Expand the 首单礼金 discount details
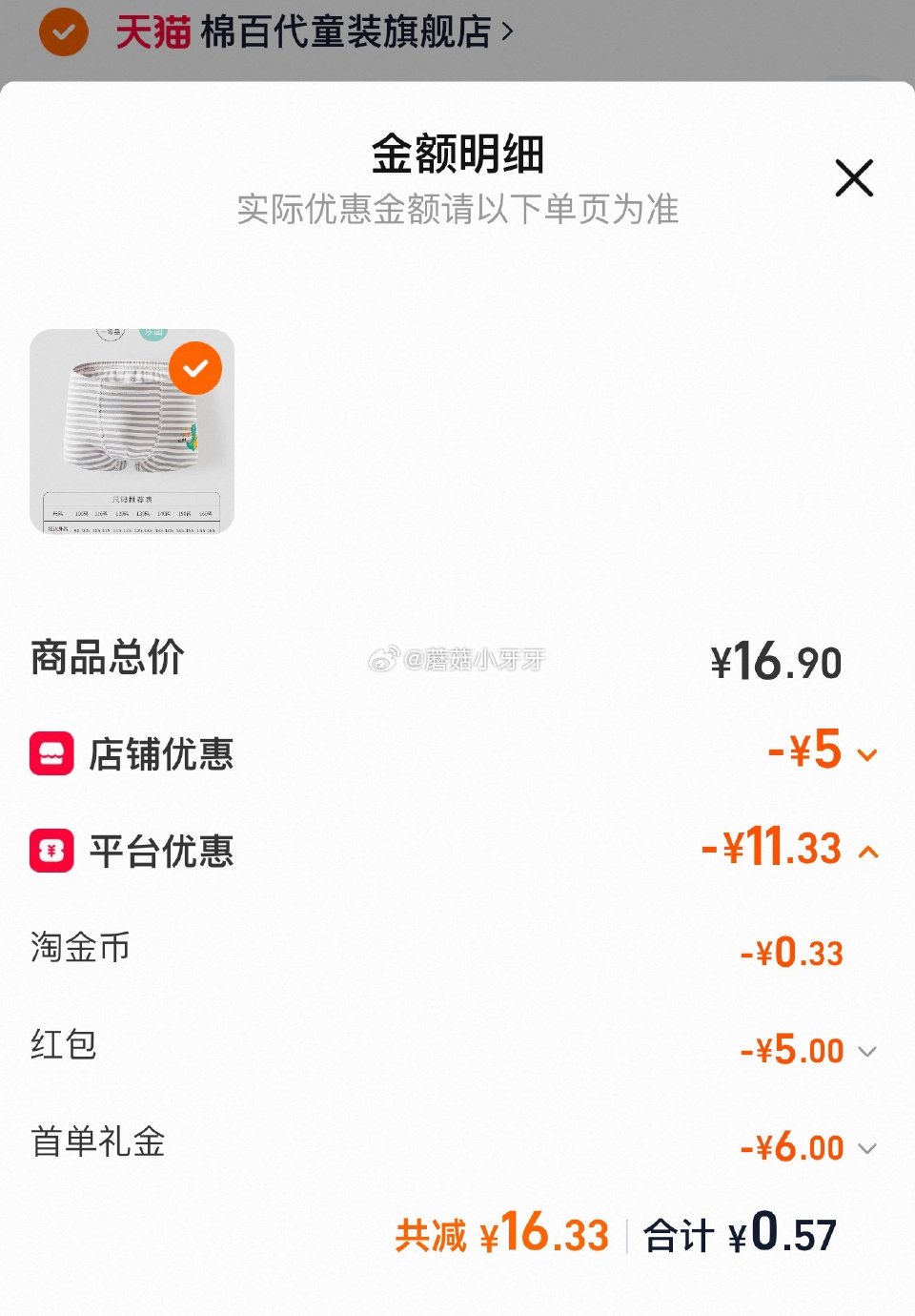The height and width of the screenshot is (1316, 915). [x=868, y=1148]
